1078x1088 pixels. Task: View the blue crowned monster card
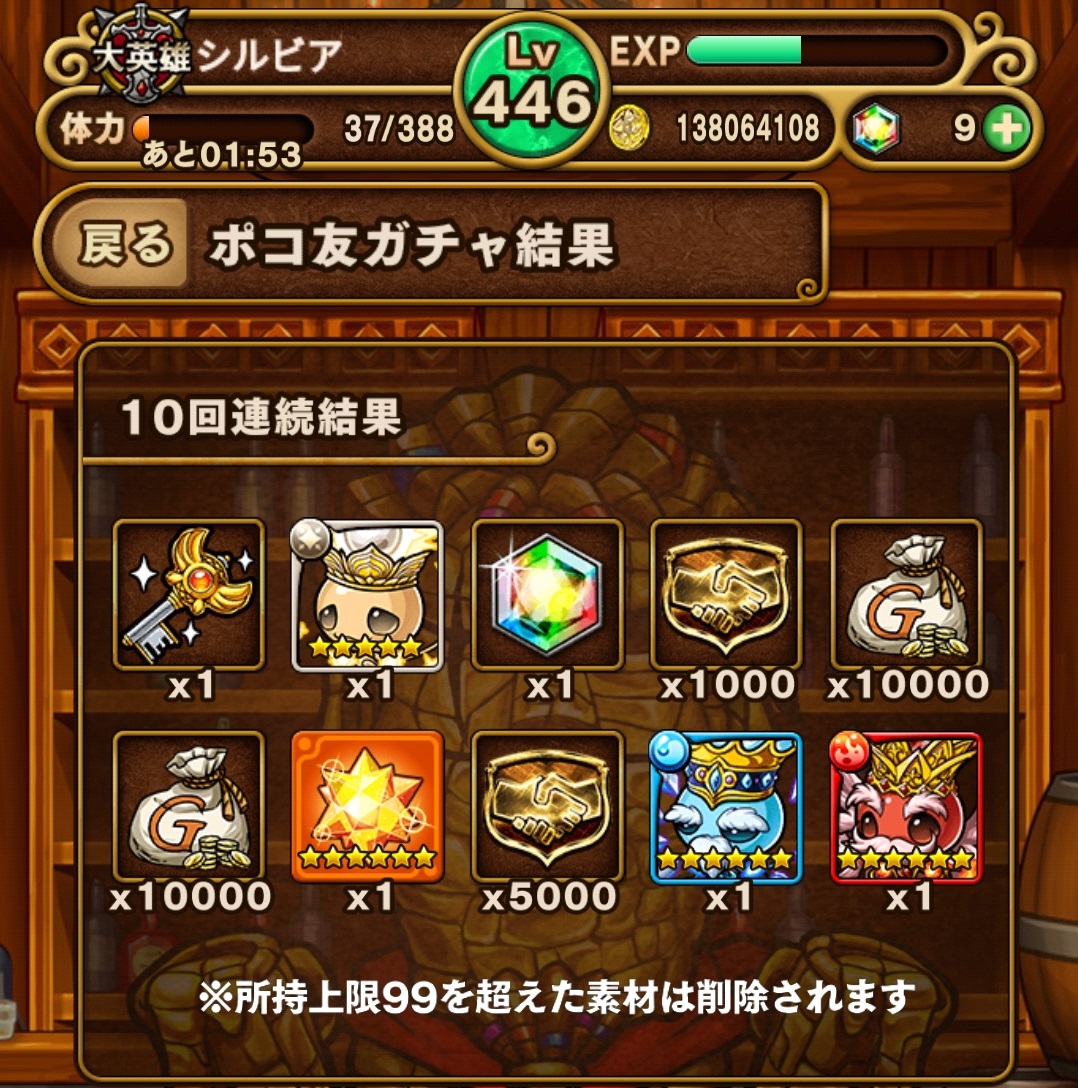pos(726,806)
